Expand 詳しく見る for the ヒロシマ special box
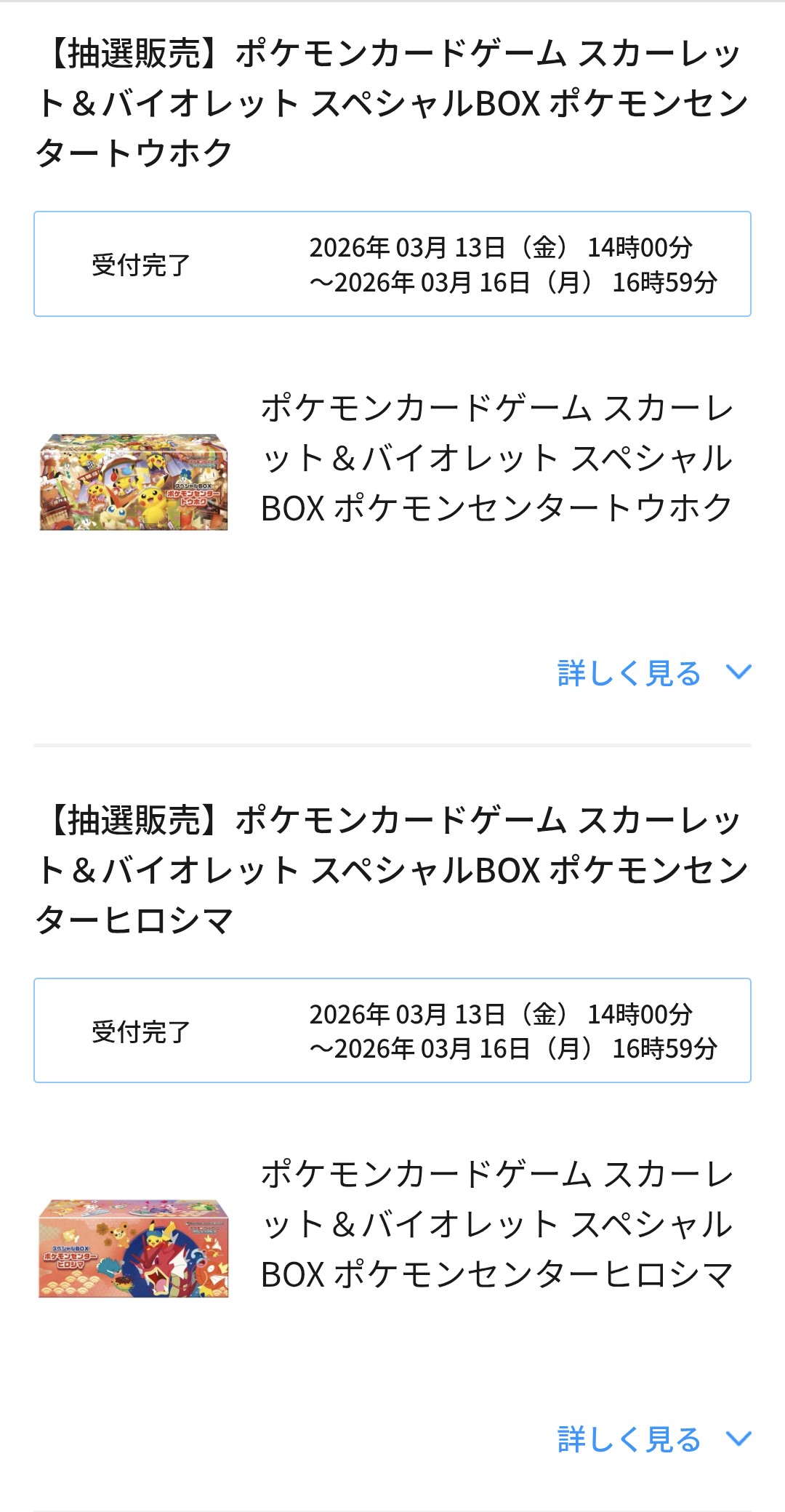Screen dimensions: 785x1512 (653, 1439)
